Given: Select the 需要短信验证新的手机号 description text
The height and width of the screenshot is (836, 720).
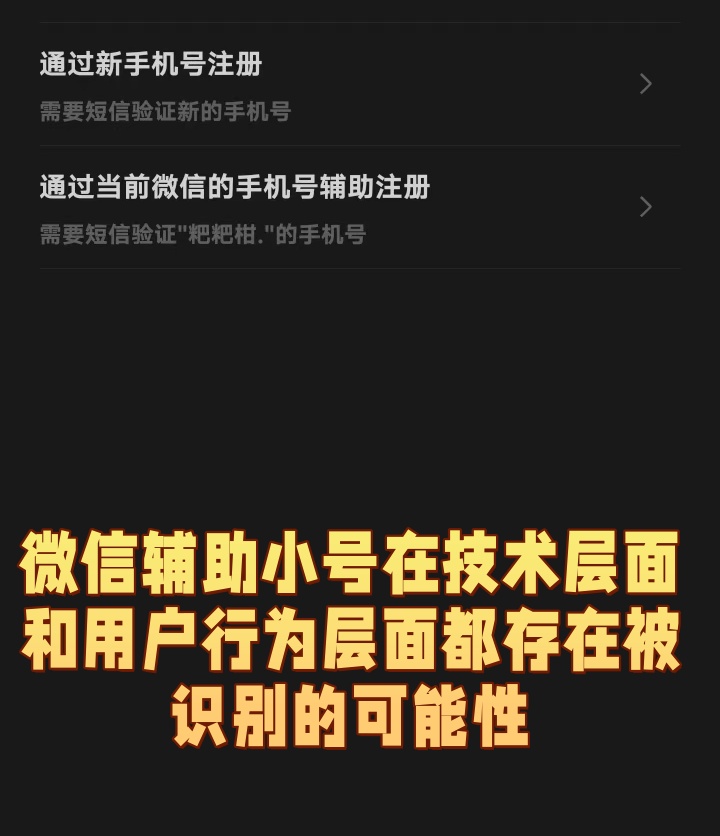Looking at the screenshot, I should click(x=163, y=113).
